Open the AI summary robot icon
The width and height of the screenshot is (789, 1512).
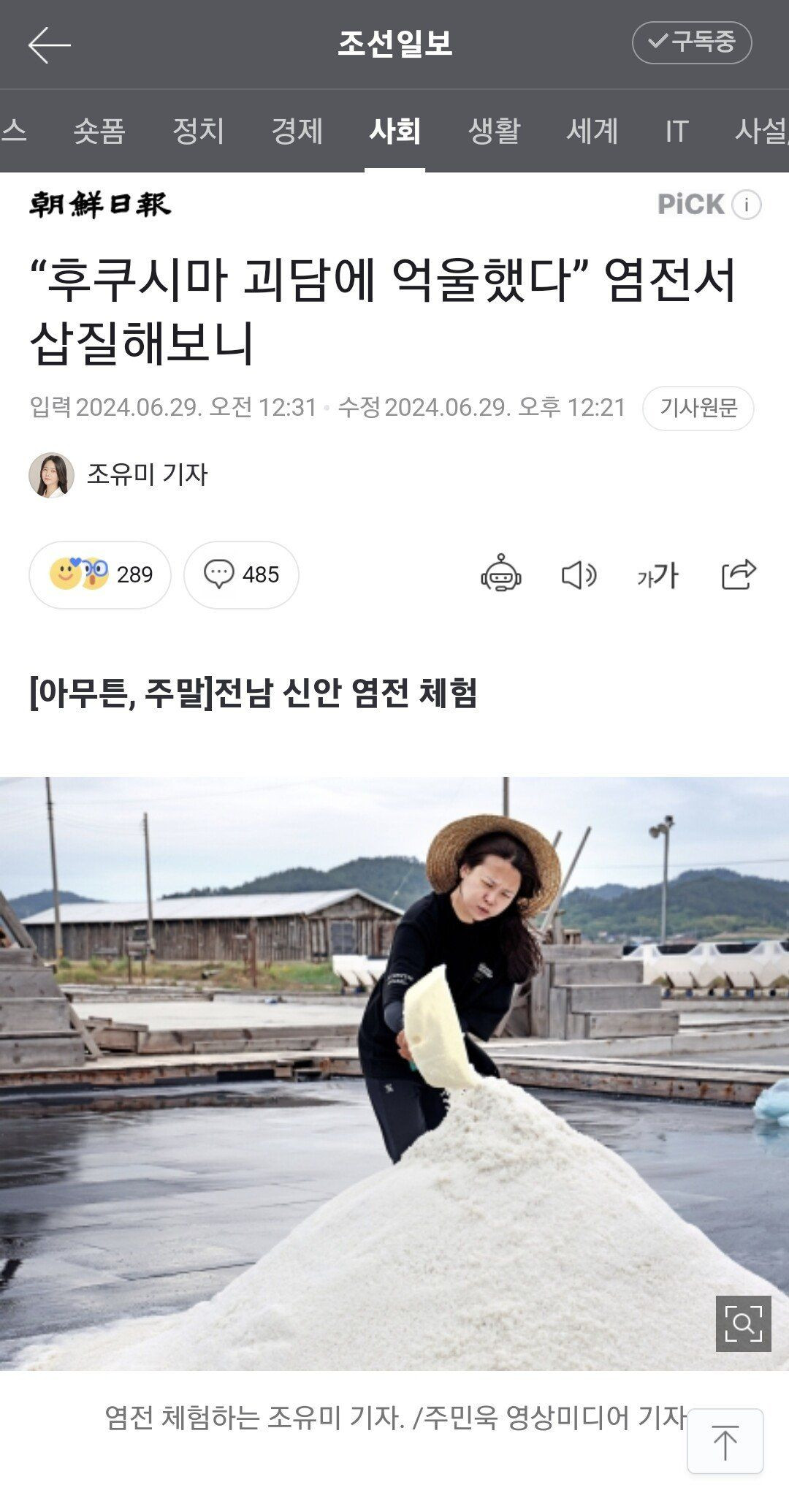(500, 575)
